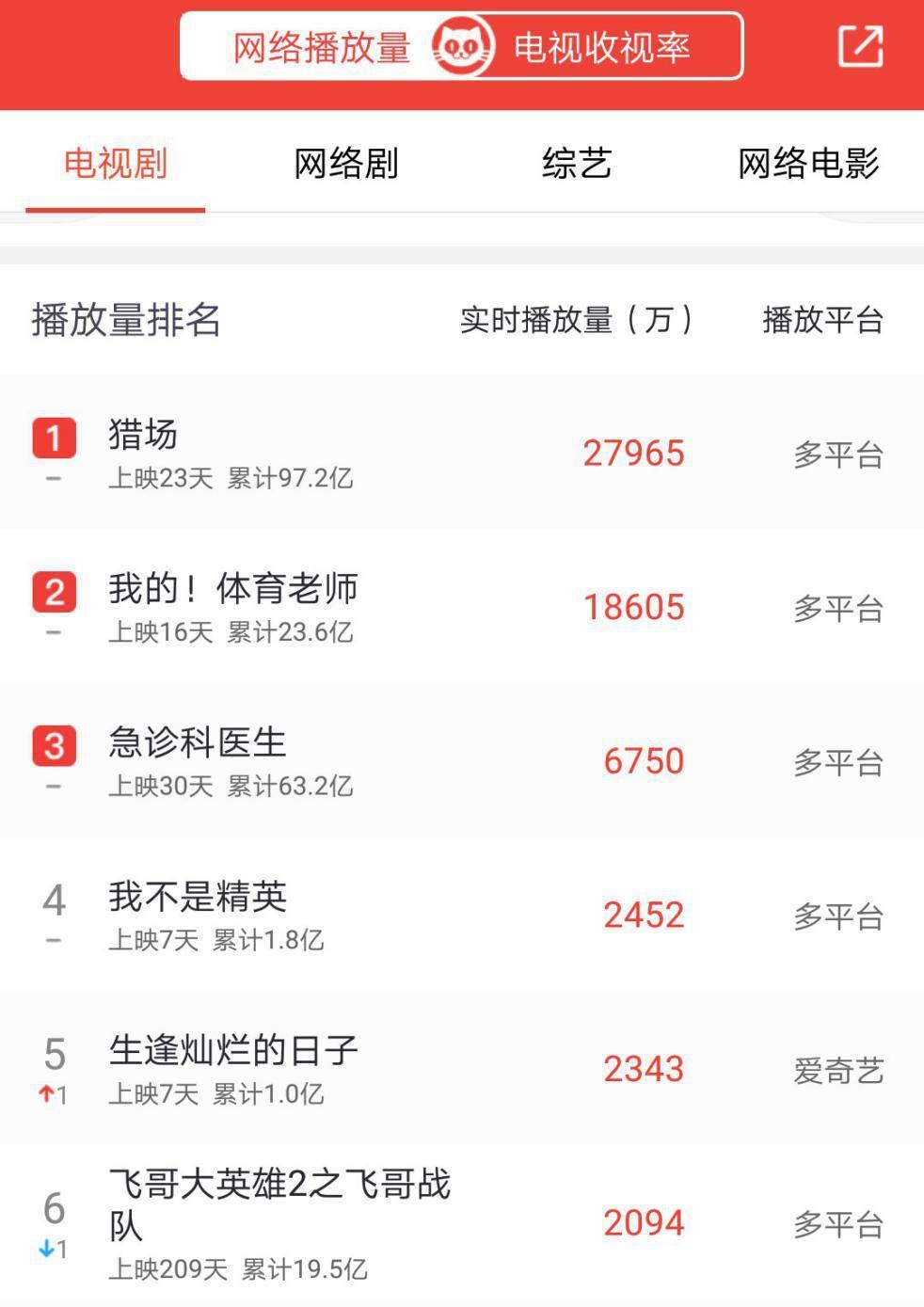The image size is (924, 1307).
Task: Tap the 我不是精英 row
Action: click(461, 915)
